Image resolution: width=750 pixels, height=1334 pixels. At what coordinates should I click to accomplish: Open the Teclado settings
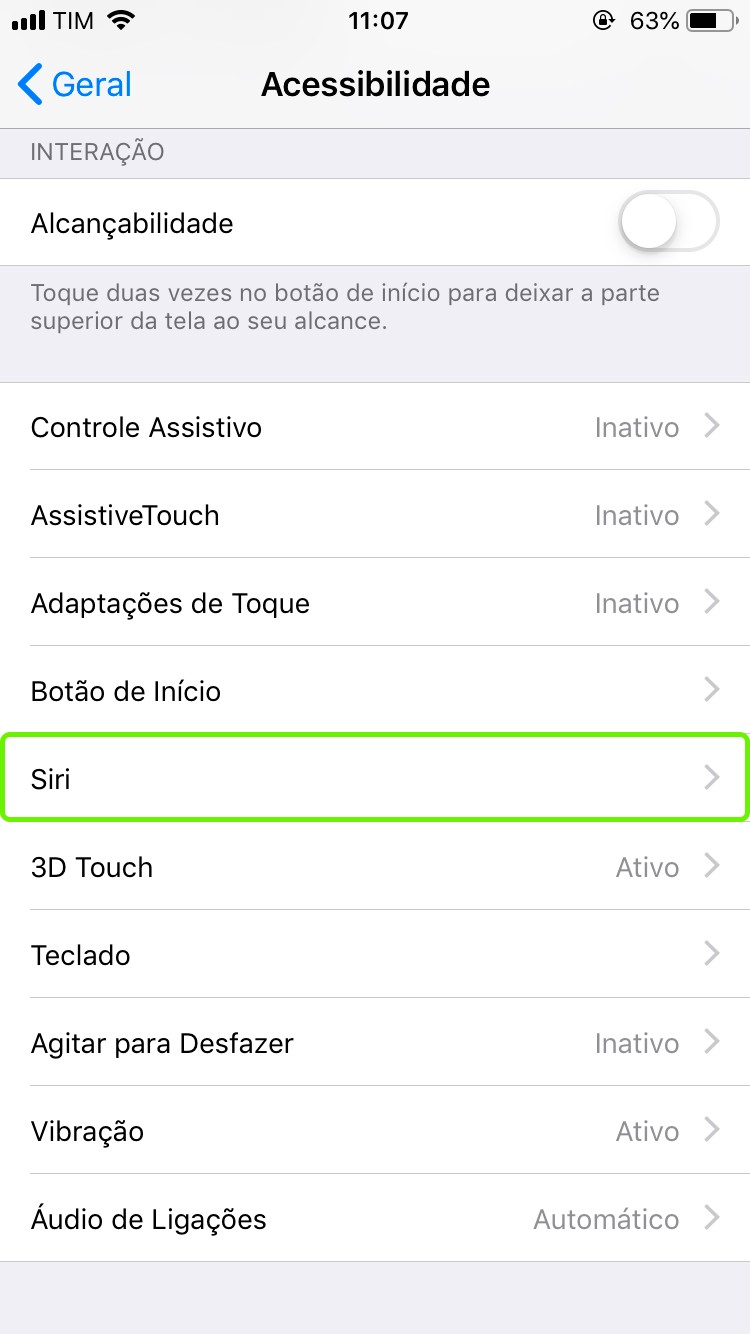click(375, 955)
